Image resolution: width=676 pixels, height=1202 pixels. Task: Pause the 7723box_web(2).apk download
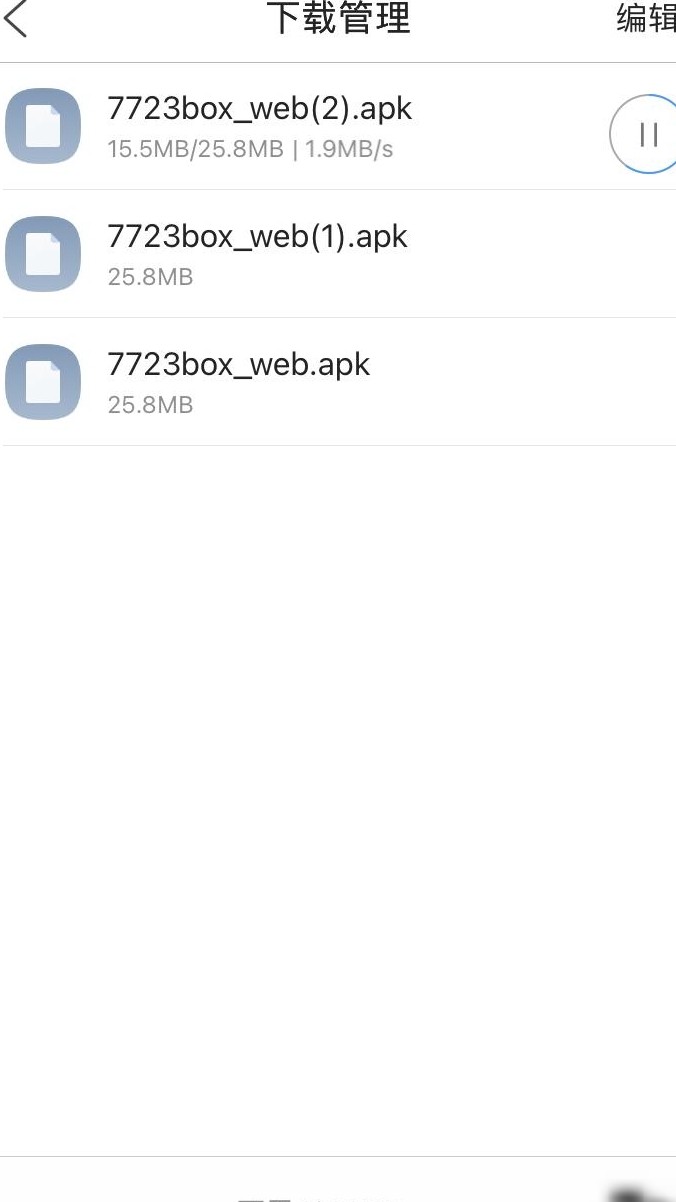click(x=645, y=134)
